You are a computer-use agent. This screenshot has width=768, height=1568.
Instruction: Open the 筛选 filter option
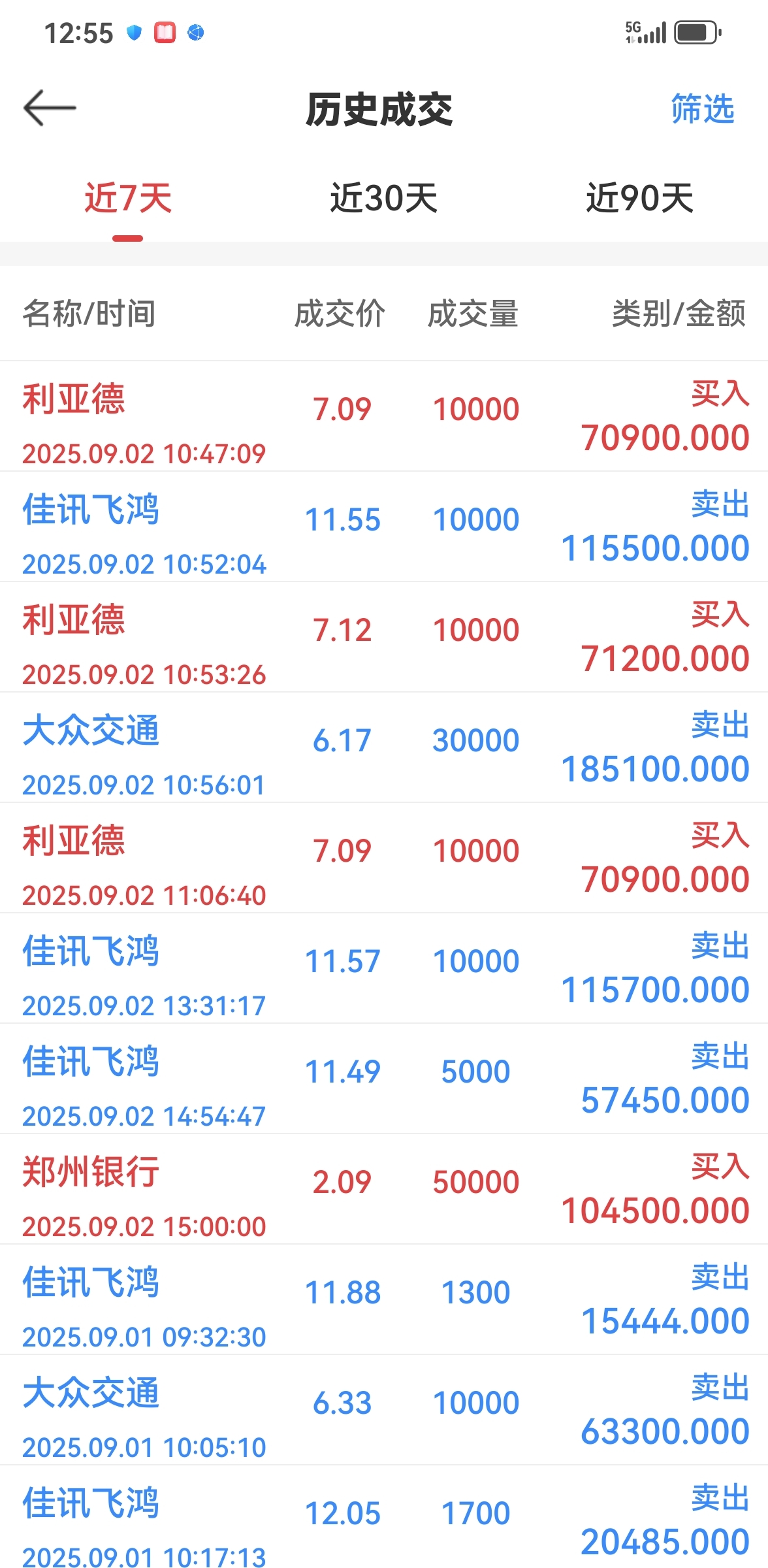(703, 108)
